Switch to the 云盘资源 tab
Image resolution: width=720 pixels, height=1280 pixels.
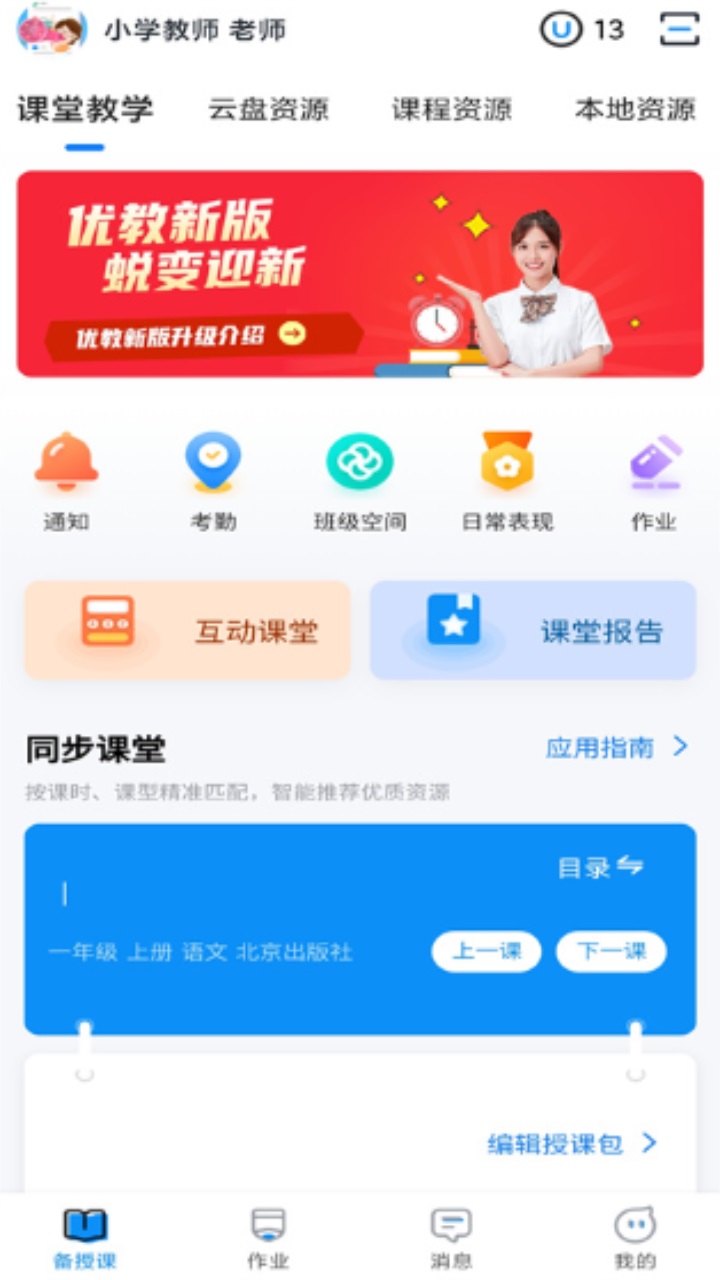[268, 109]
